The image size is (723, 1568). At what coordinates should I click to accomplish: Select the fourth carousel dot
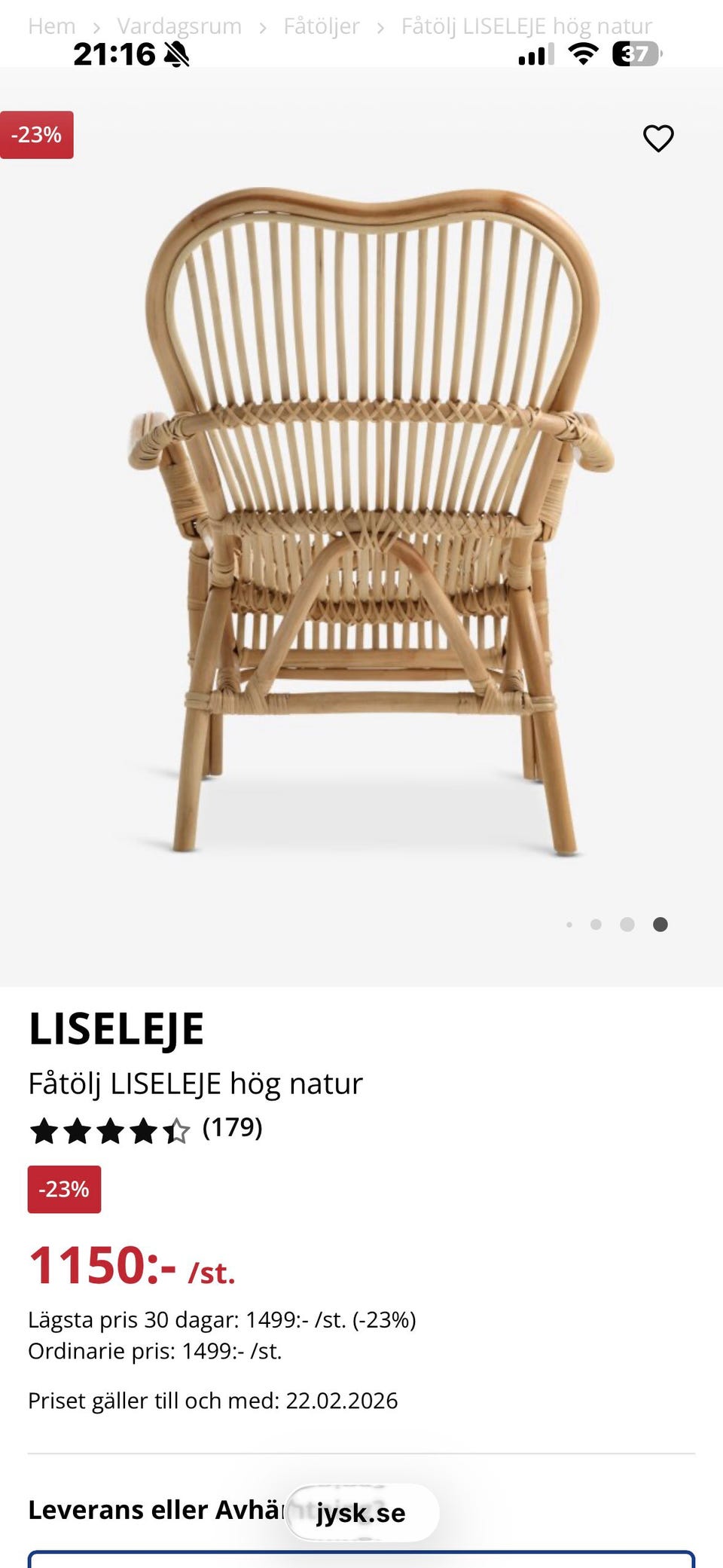[657, 923]
